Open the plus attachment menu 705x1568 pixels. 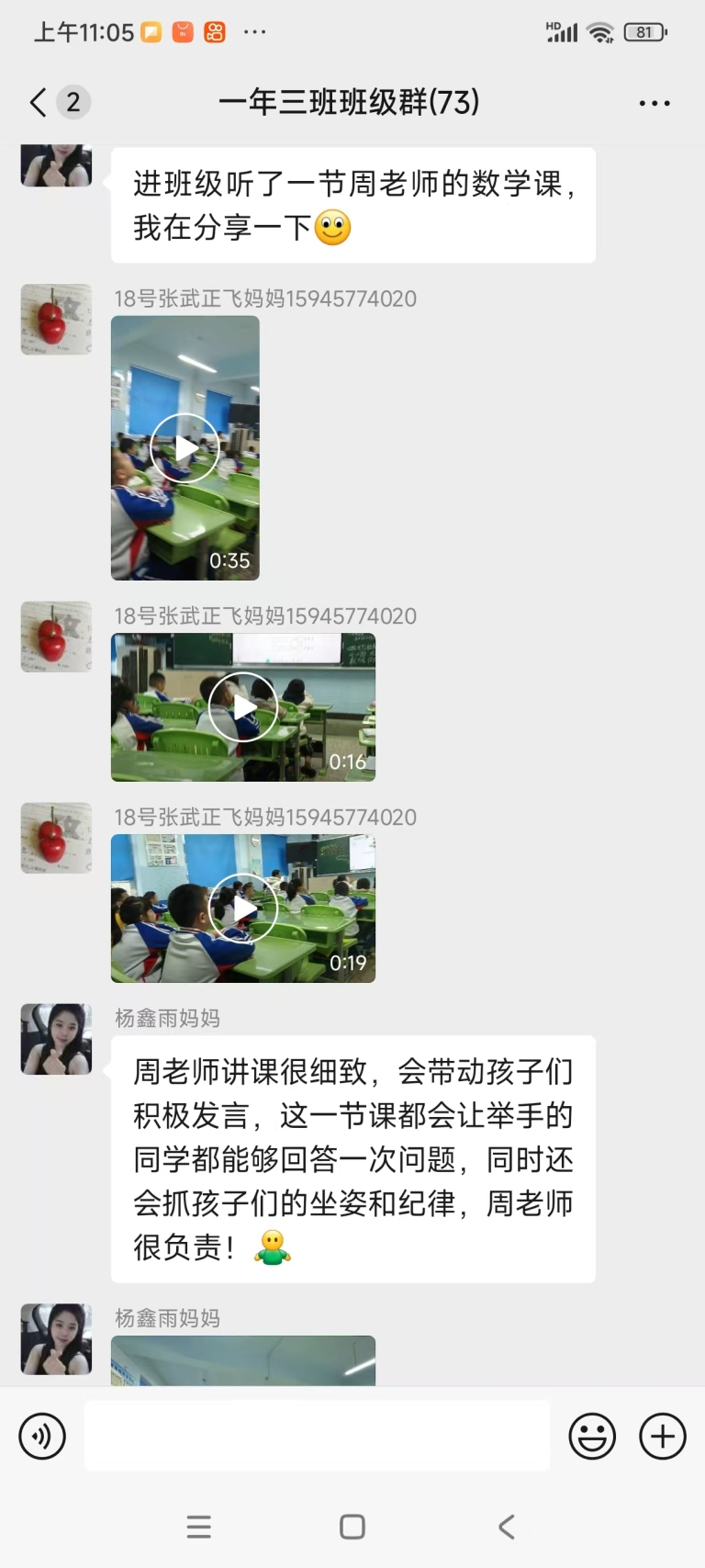tap(662, 1436)
